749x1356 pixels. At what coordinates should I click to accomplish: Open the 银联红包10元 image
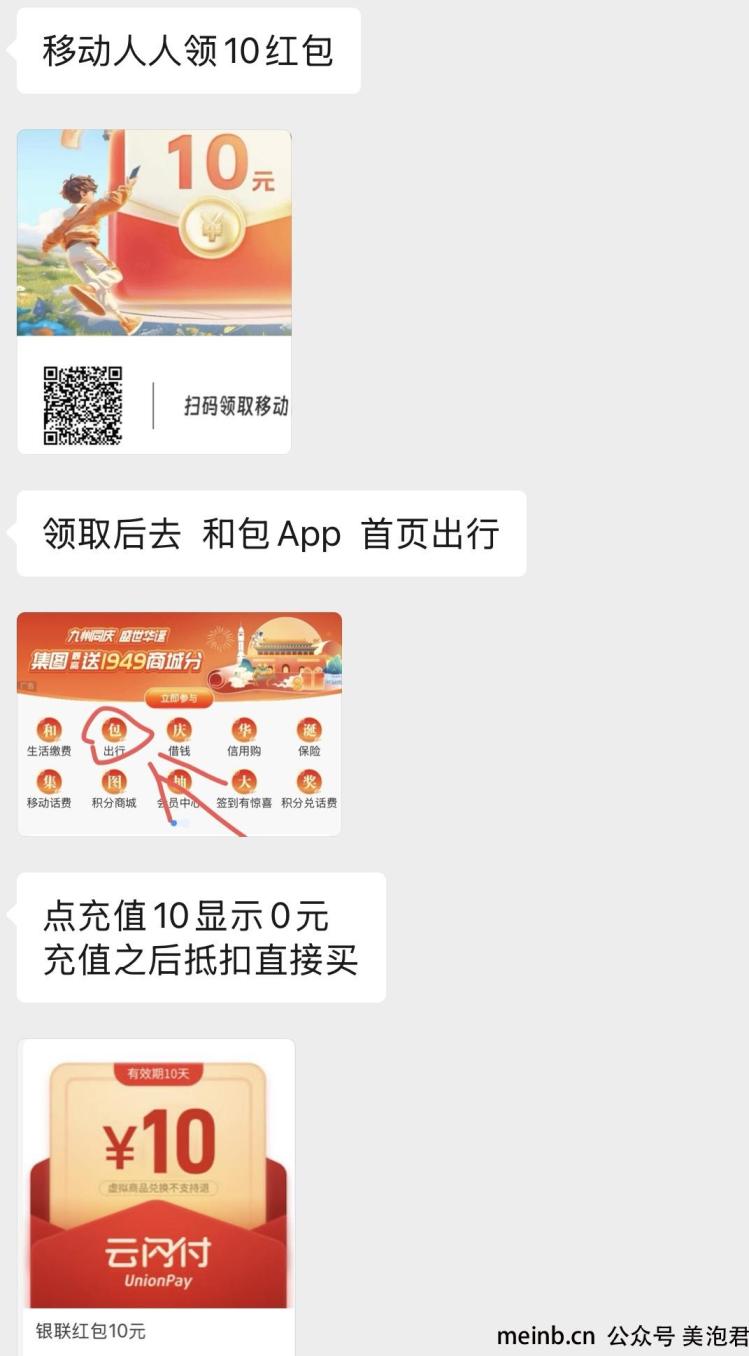pyautogui.click(x=157, y=1195)
